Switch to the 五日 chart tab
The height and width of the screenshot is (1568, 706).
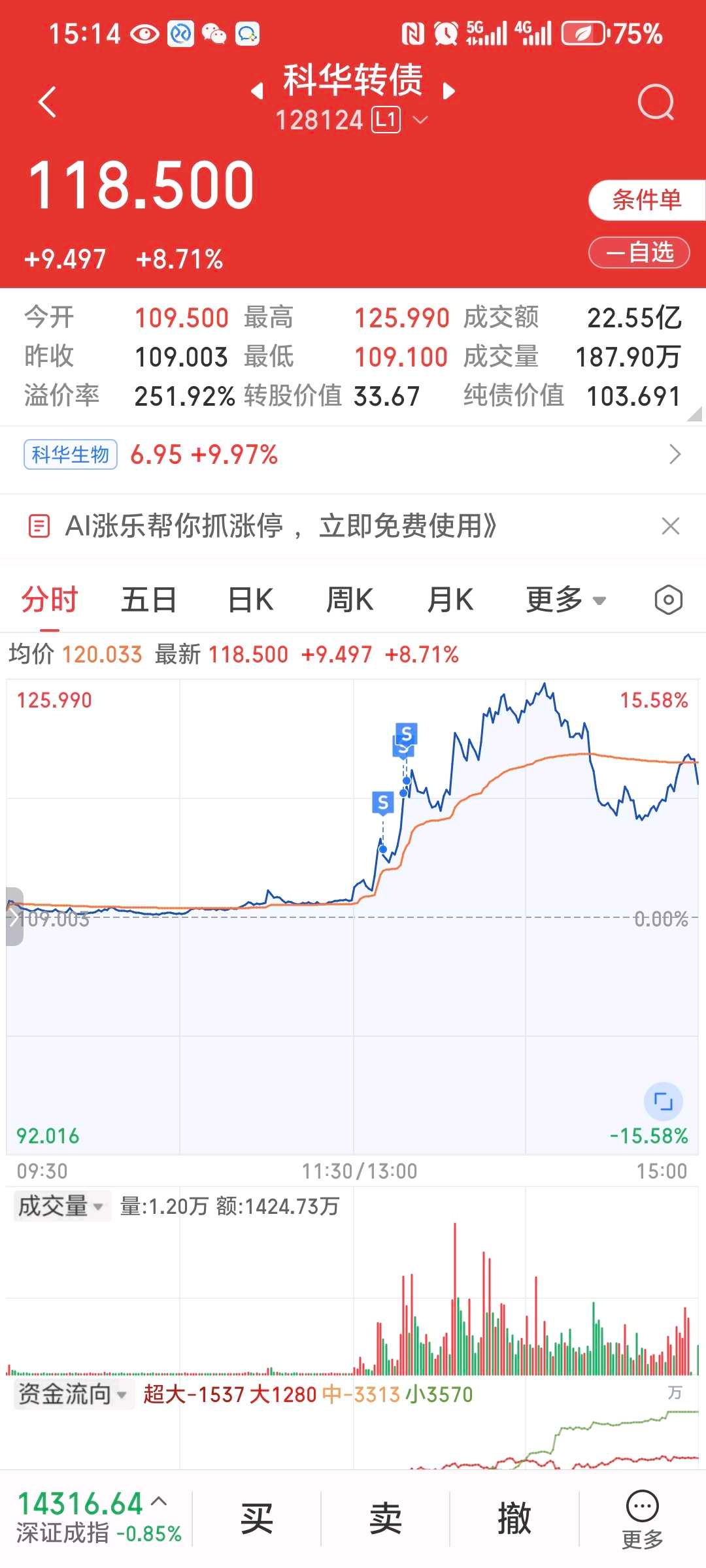pyautogui.click(x=149, y=600)
